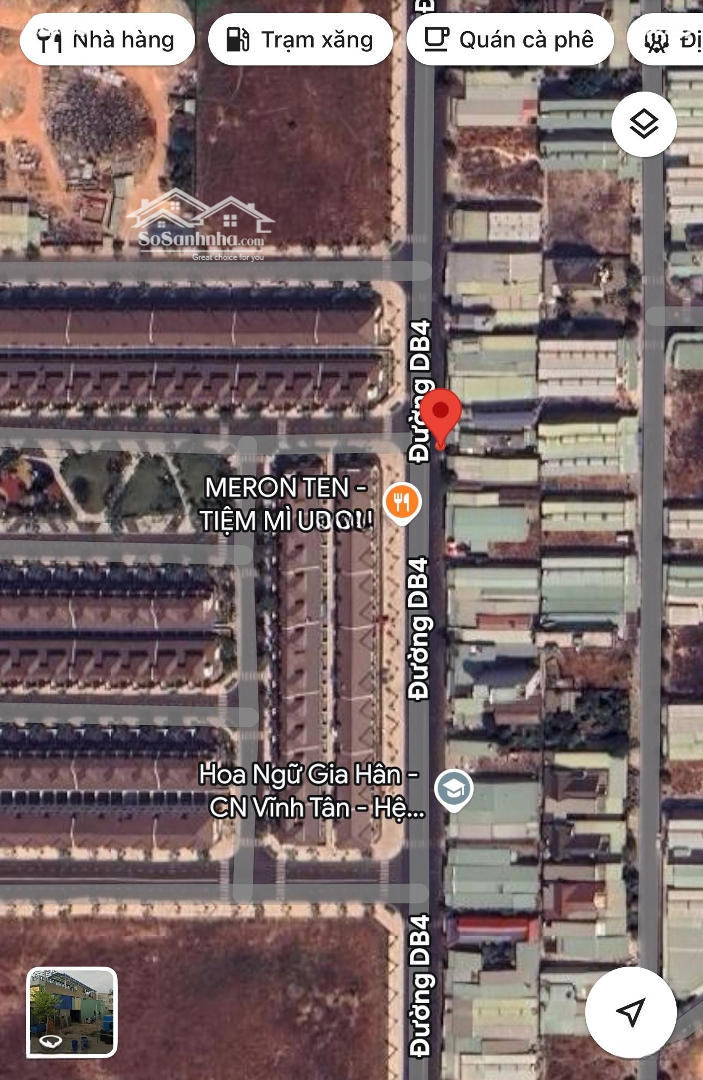Select the Nhà hàng chip

[106, 40]
